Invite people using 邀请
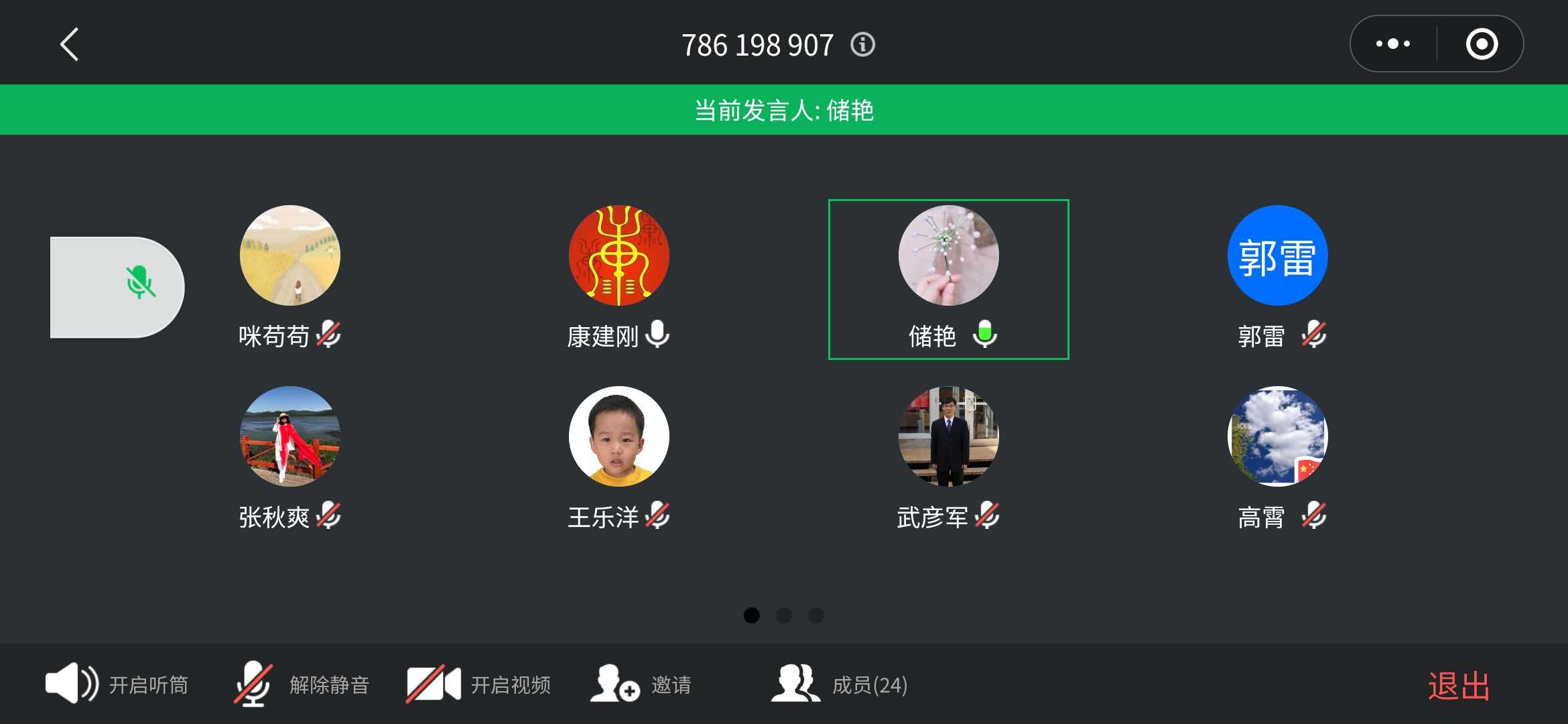Screen dimensions: 1568x724 (641, 684)
